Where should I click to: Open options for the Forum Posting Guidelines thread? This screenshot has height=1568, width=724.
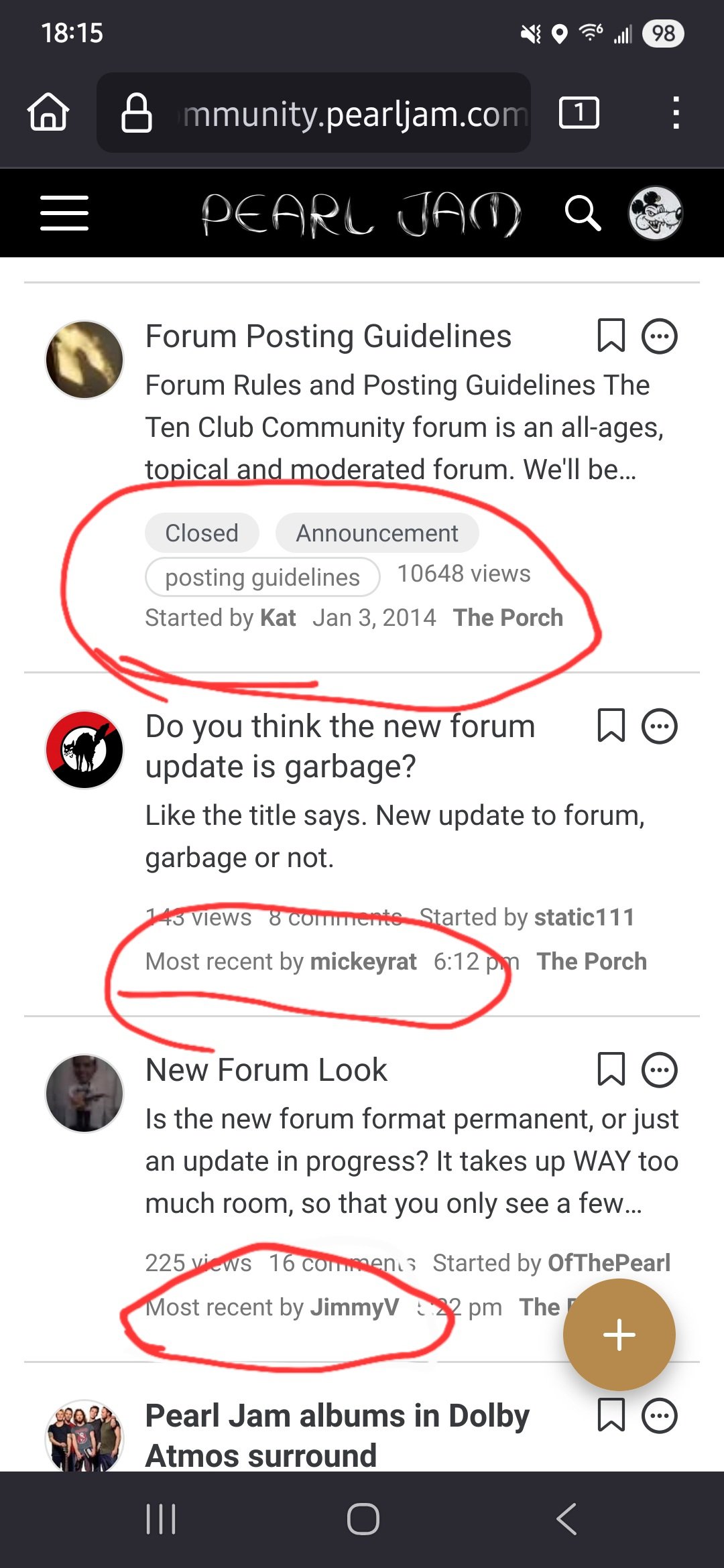[x=660, y=336]
